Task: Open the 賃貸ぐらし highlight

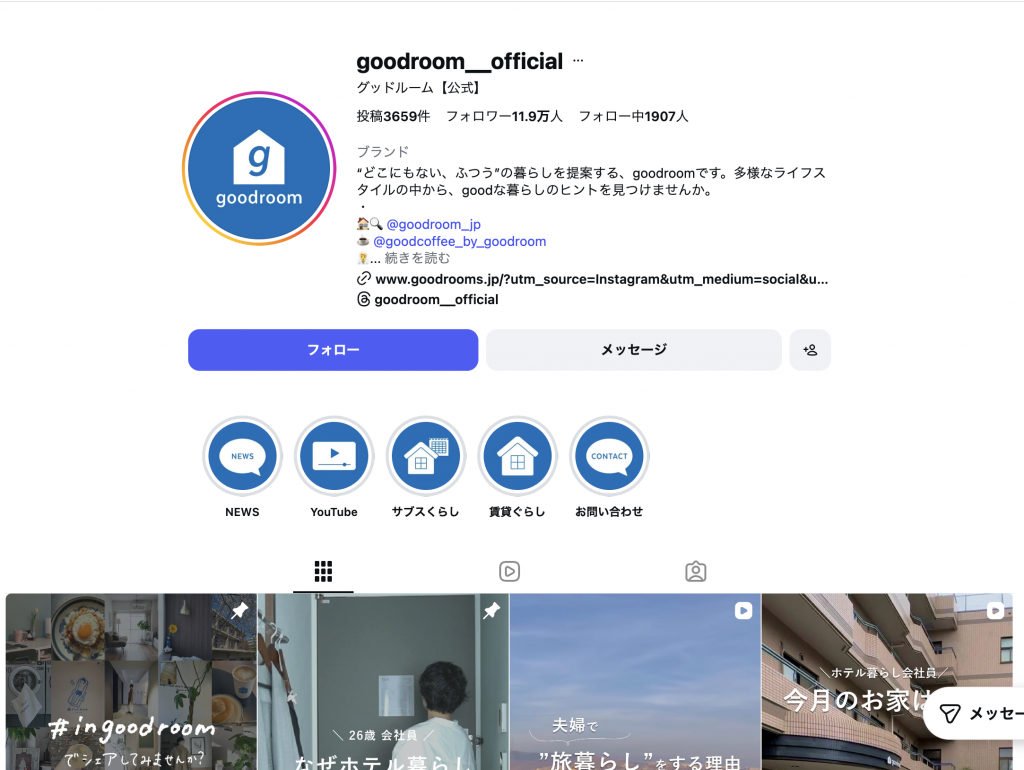Action: [x=517, y=457]
